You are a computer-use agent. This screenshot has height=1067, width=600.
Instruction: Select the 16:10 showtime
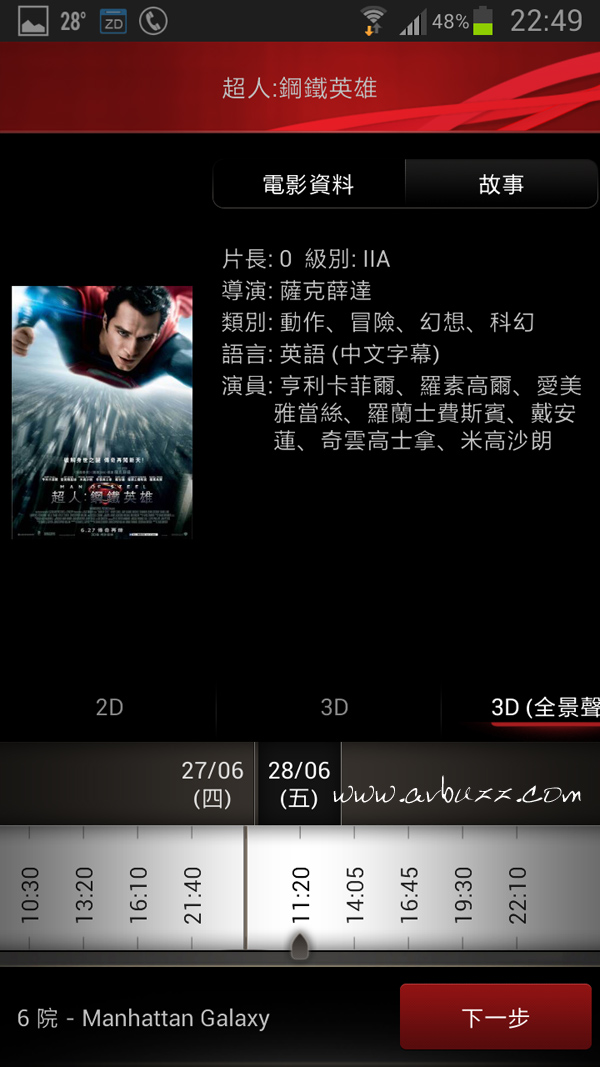(x=138, y=895)
